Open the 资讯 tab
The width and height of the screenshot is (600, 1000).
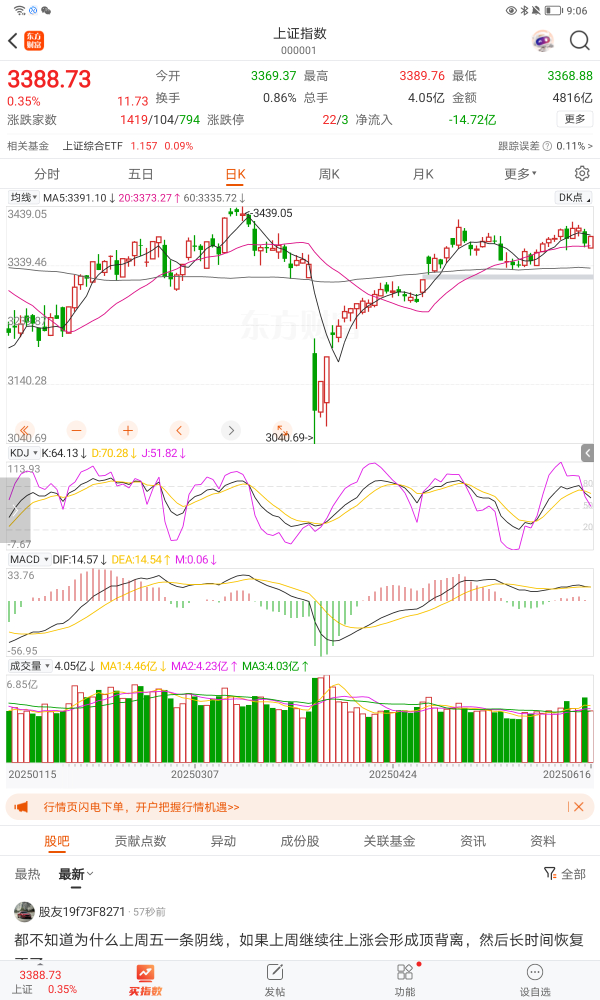click(473, 841)
